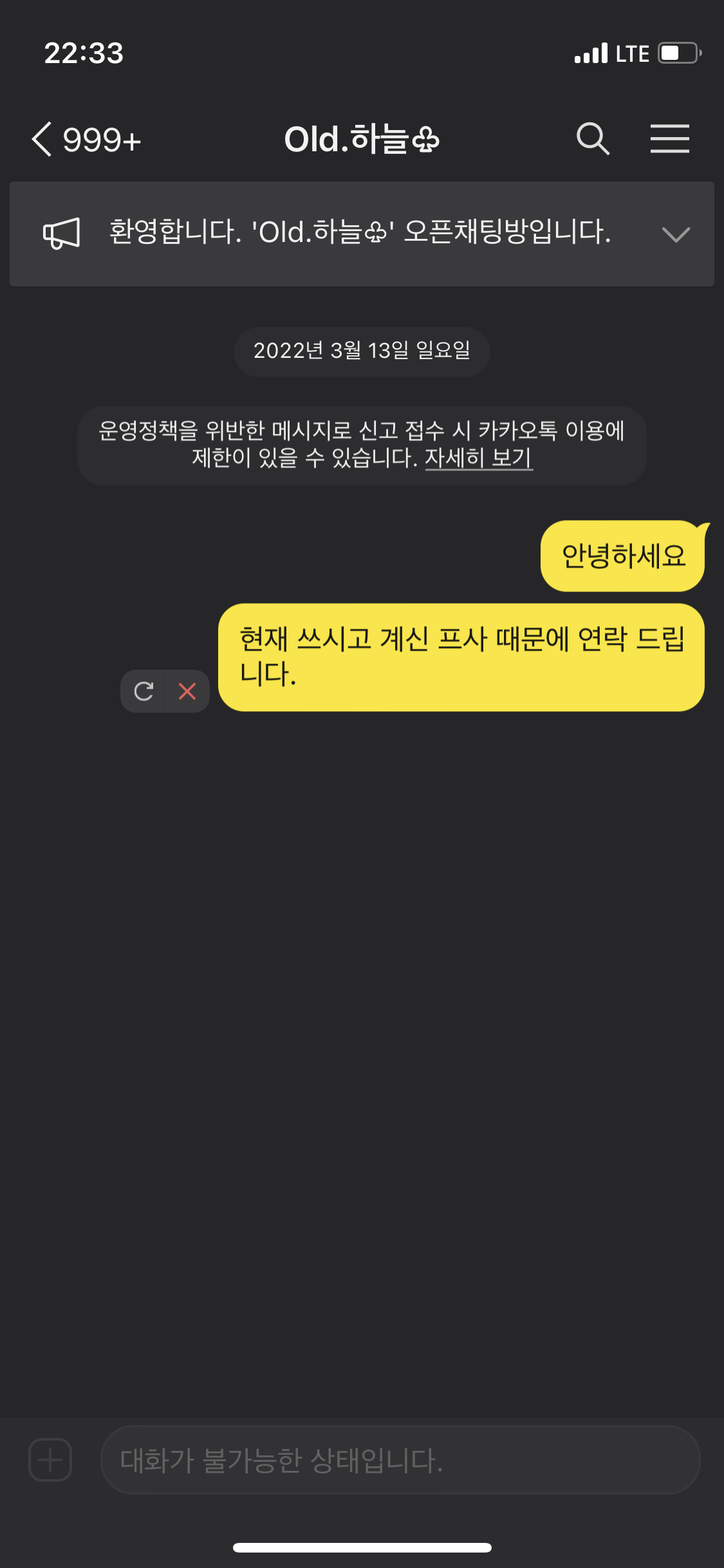Search within the Old.하늘 chat room
The height and width of the screenshot is (1568, 724).
(592, 139)
